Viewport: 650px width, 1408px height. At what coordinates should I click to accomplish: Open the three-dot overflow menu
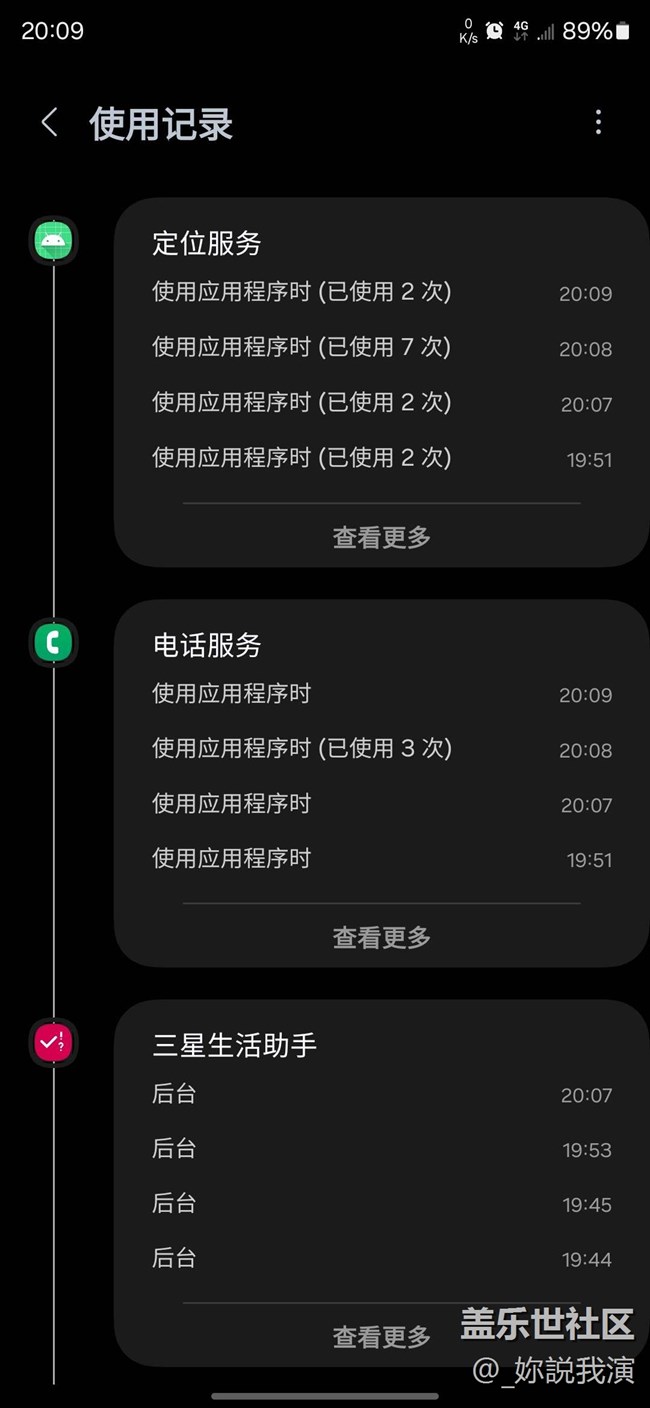click(598, 123)
